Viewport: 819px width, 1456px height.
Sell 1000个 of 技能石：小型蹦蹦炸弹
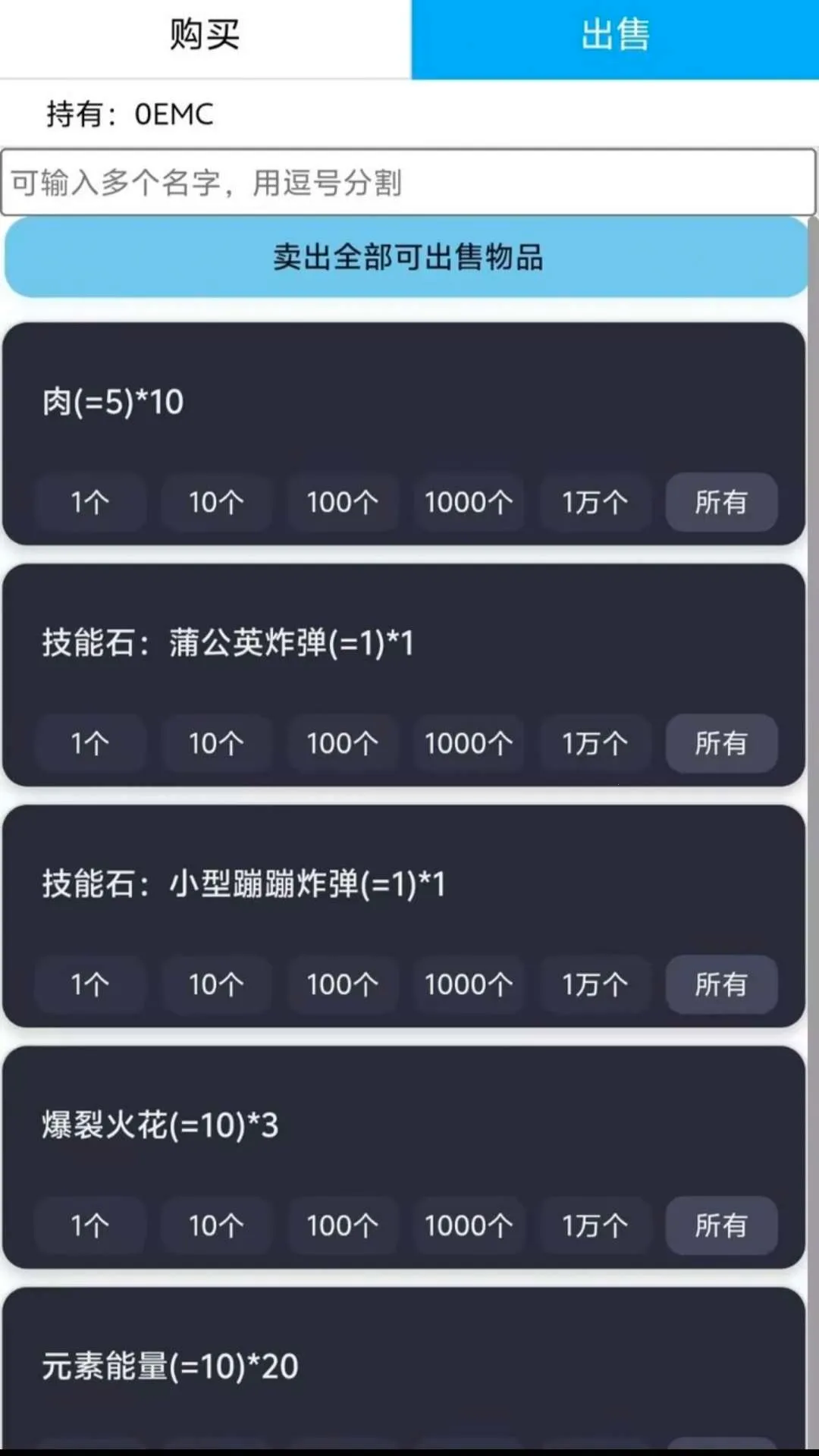click(469, 984)
